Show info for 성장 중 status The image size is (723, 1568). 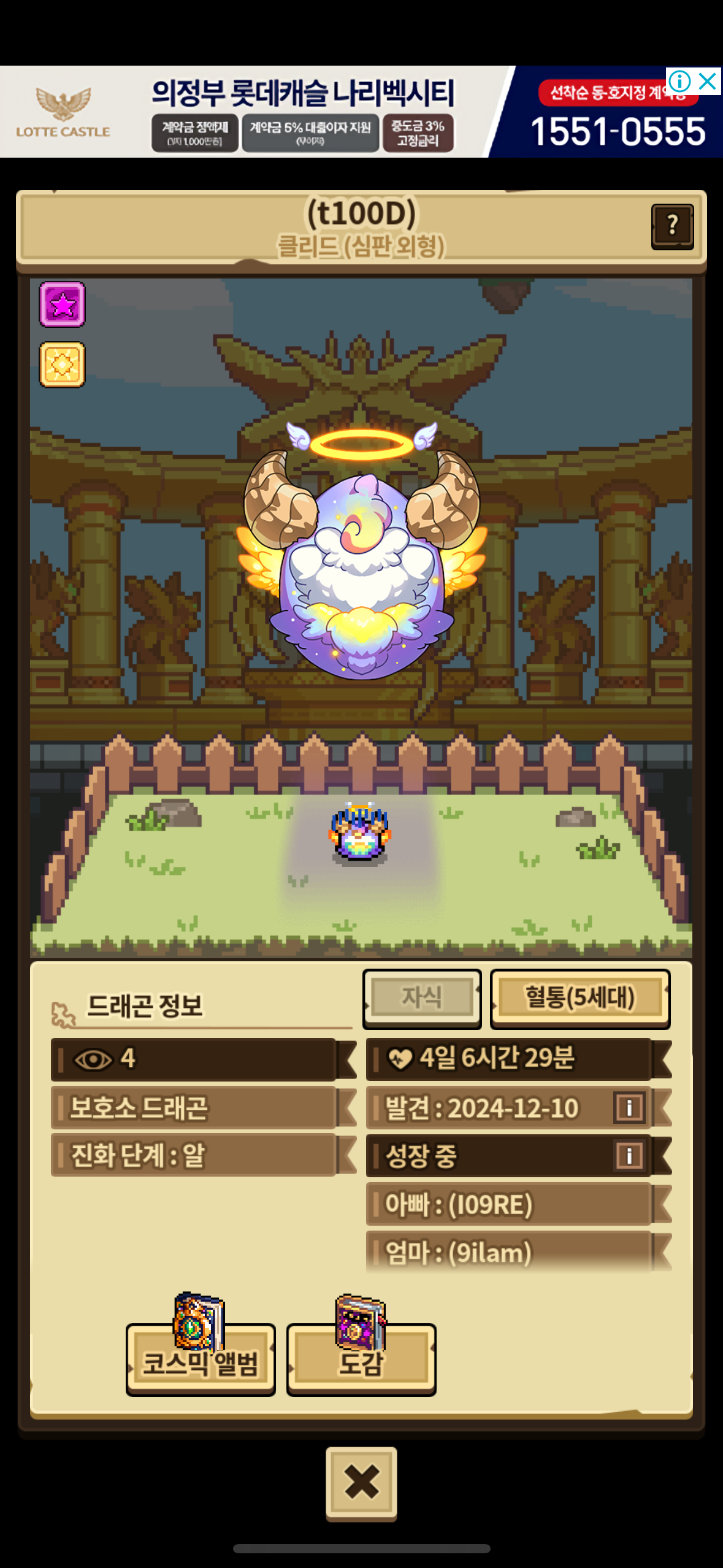629,1156
